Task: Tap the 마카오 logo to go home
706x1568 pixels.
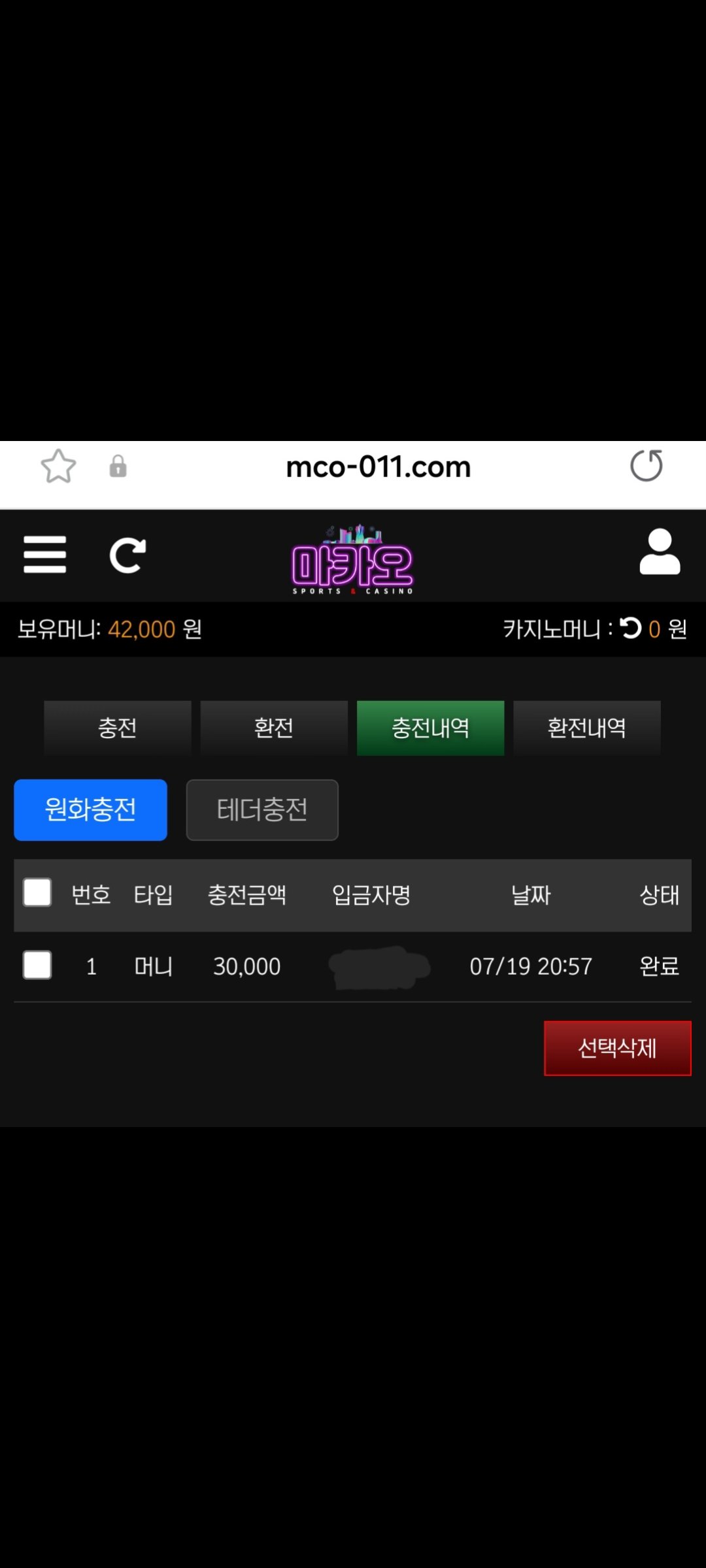Action: tap(352, 561)
